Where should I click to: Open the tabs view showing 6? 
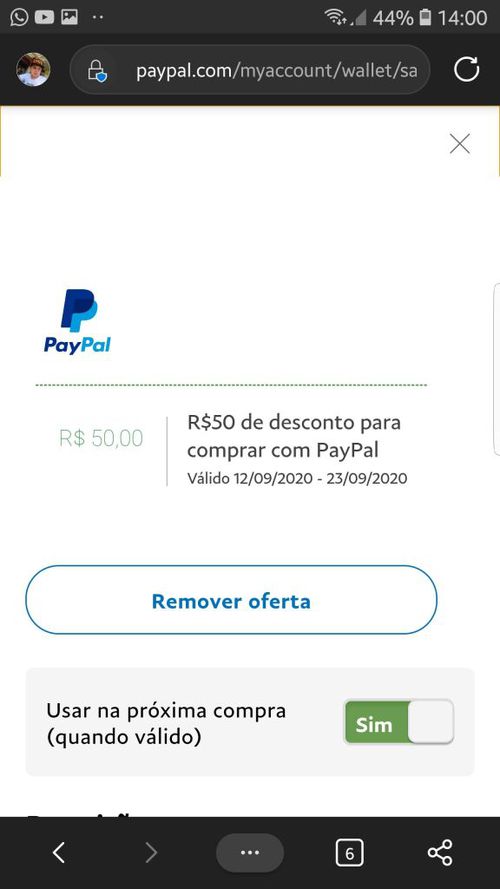pos(349,852)
